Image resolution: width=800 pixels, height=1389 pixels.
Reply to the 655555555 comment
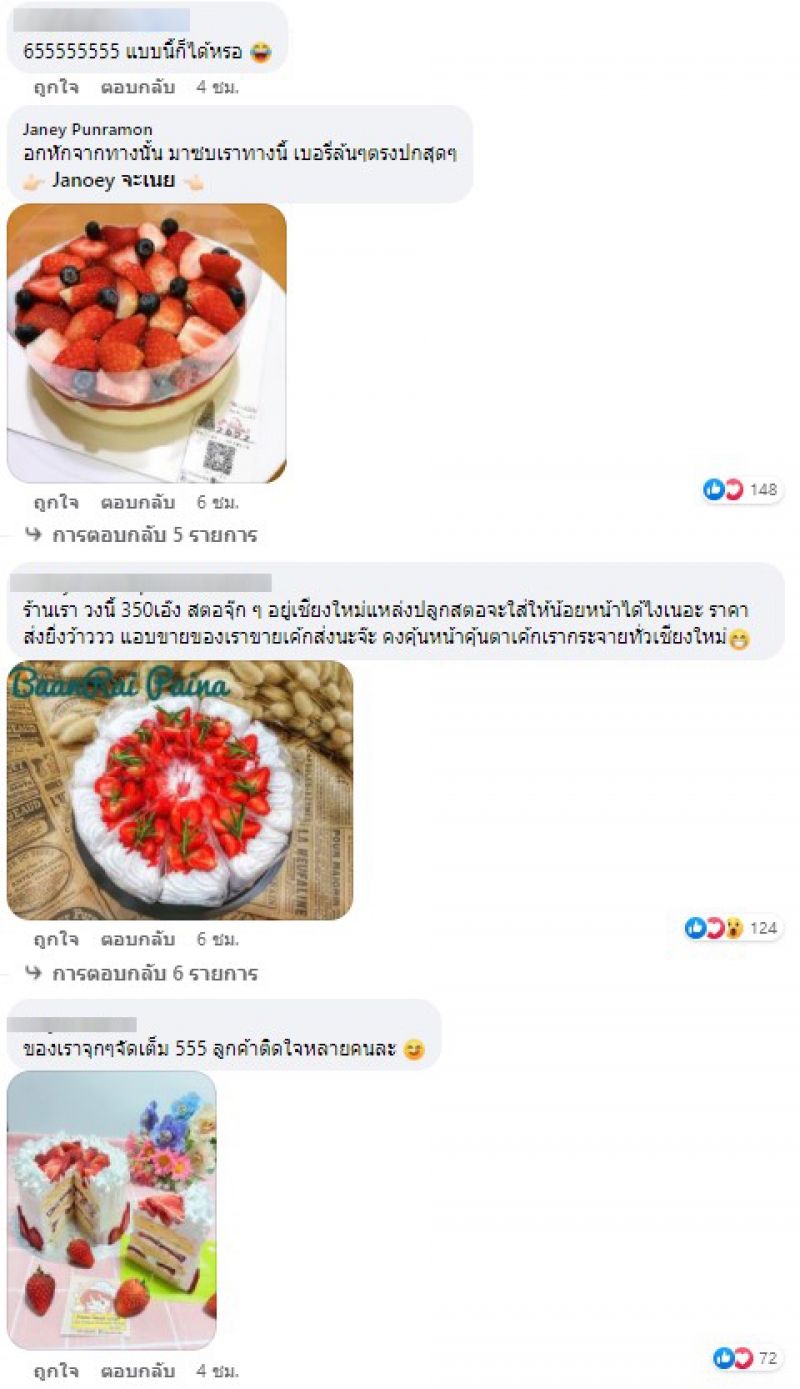click(138, 87)
